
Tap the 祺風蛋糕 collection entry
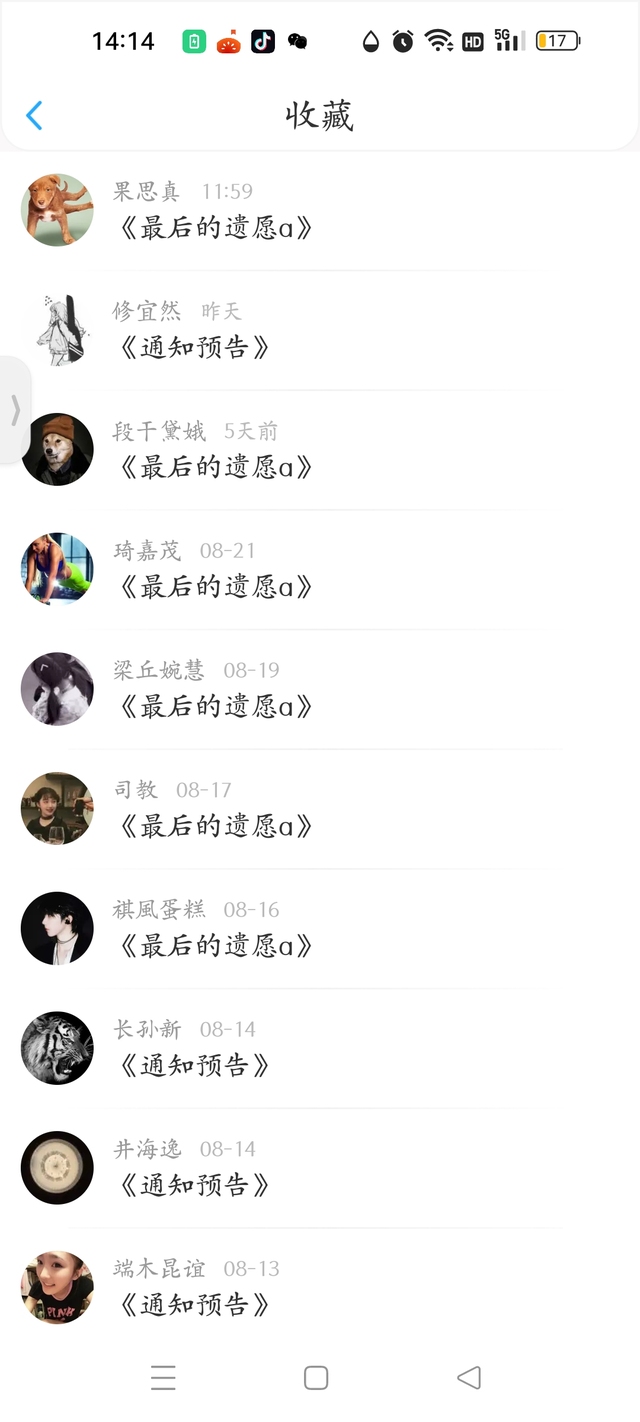coord(215,945)
